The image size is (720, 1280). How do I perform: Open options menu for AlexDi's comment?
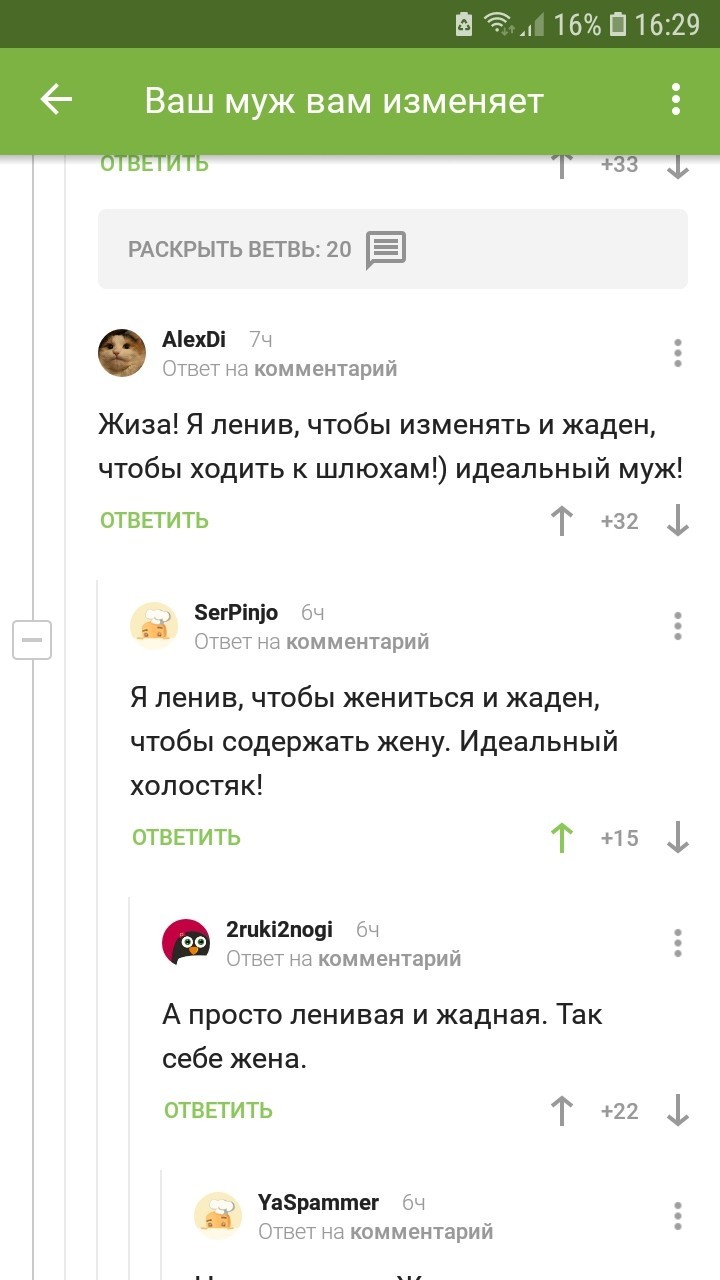(678, 353)
